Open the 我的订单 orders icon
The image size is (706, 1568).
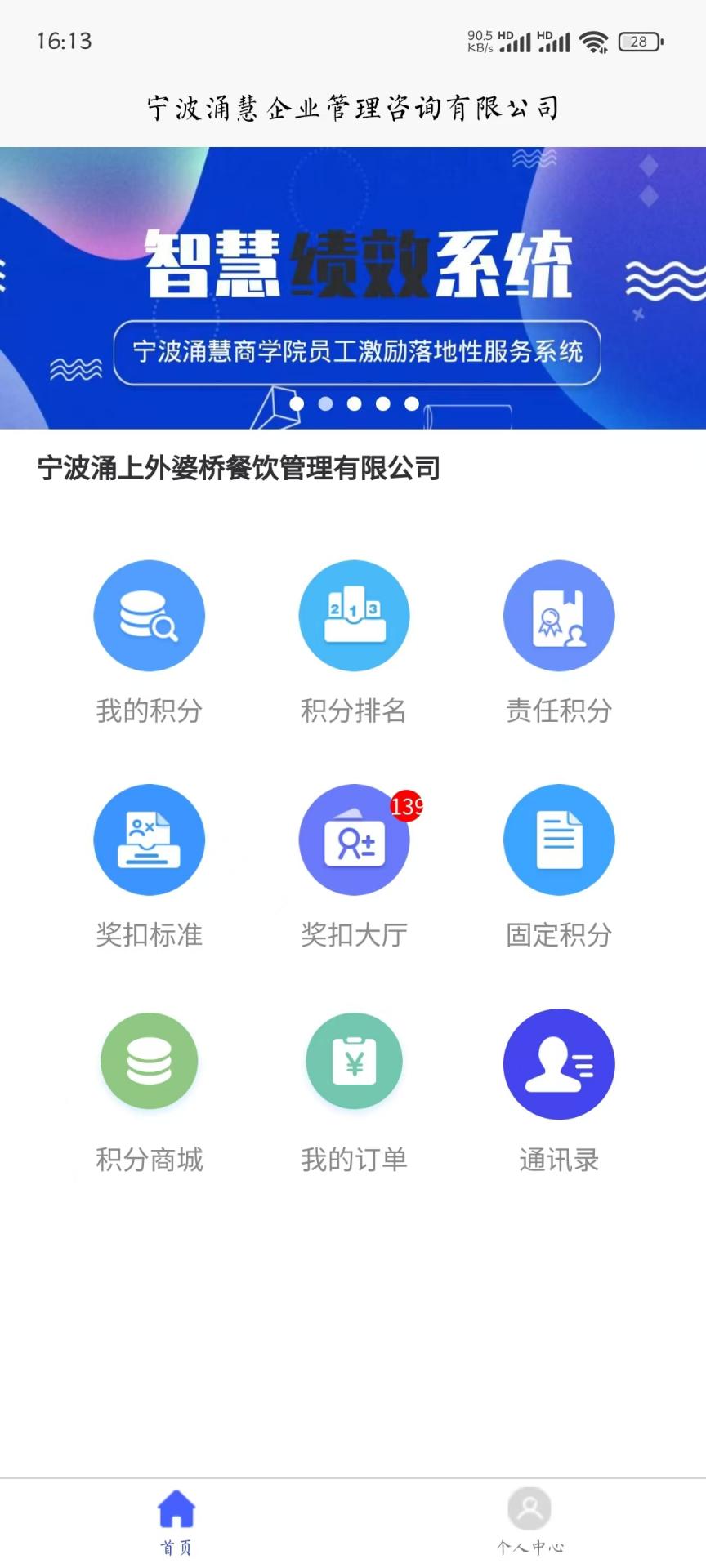pyautogui.click(x=354, y=1062)
